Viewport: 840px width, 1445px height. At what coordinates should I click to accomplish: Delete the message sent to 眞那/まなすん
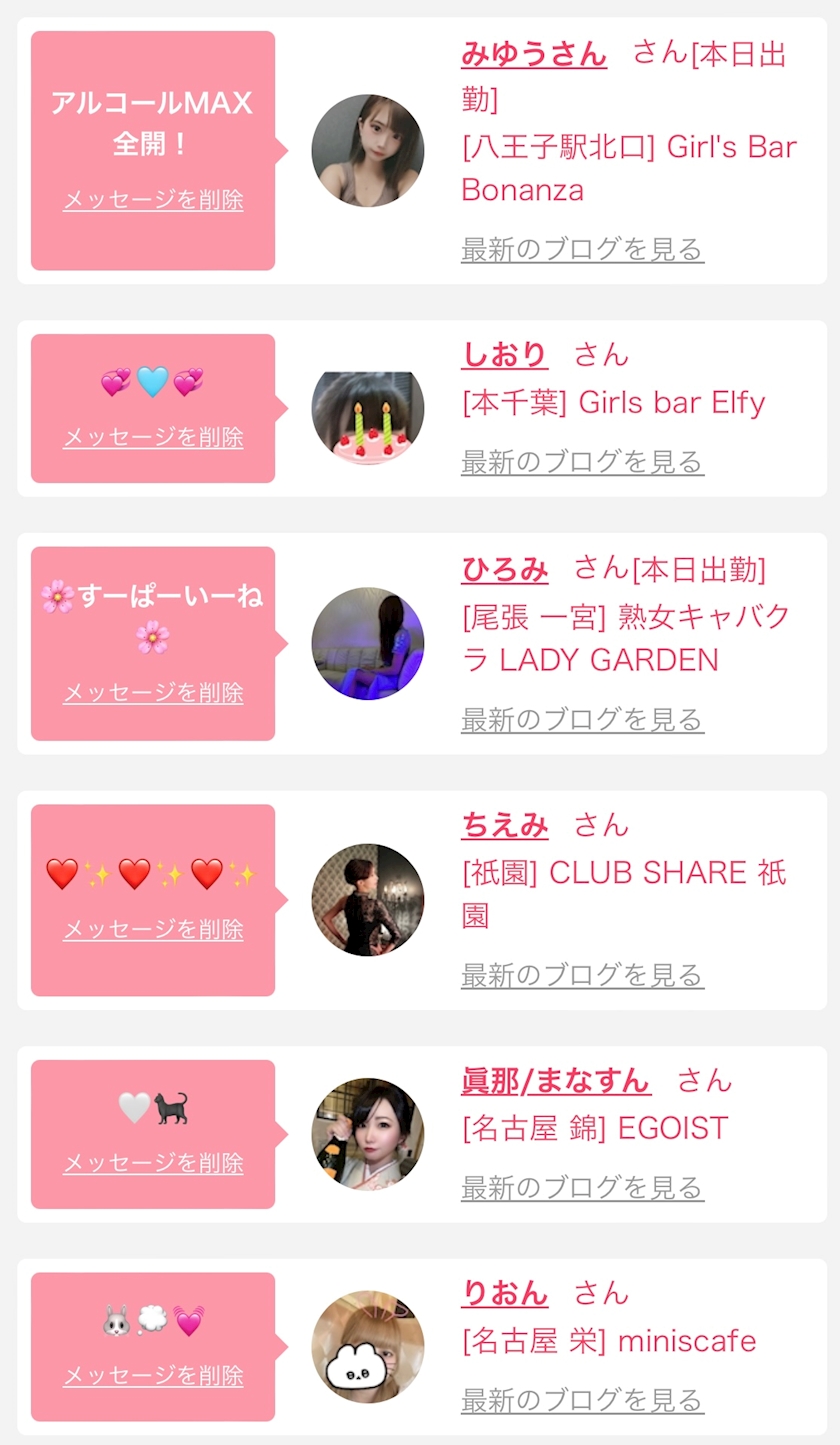pyautogui.click(x=153, y=1163)
